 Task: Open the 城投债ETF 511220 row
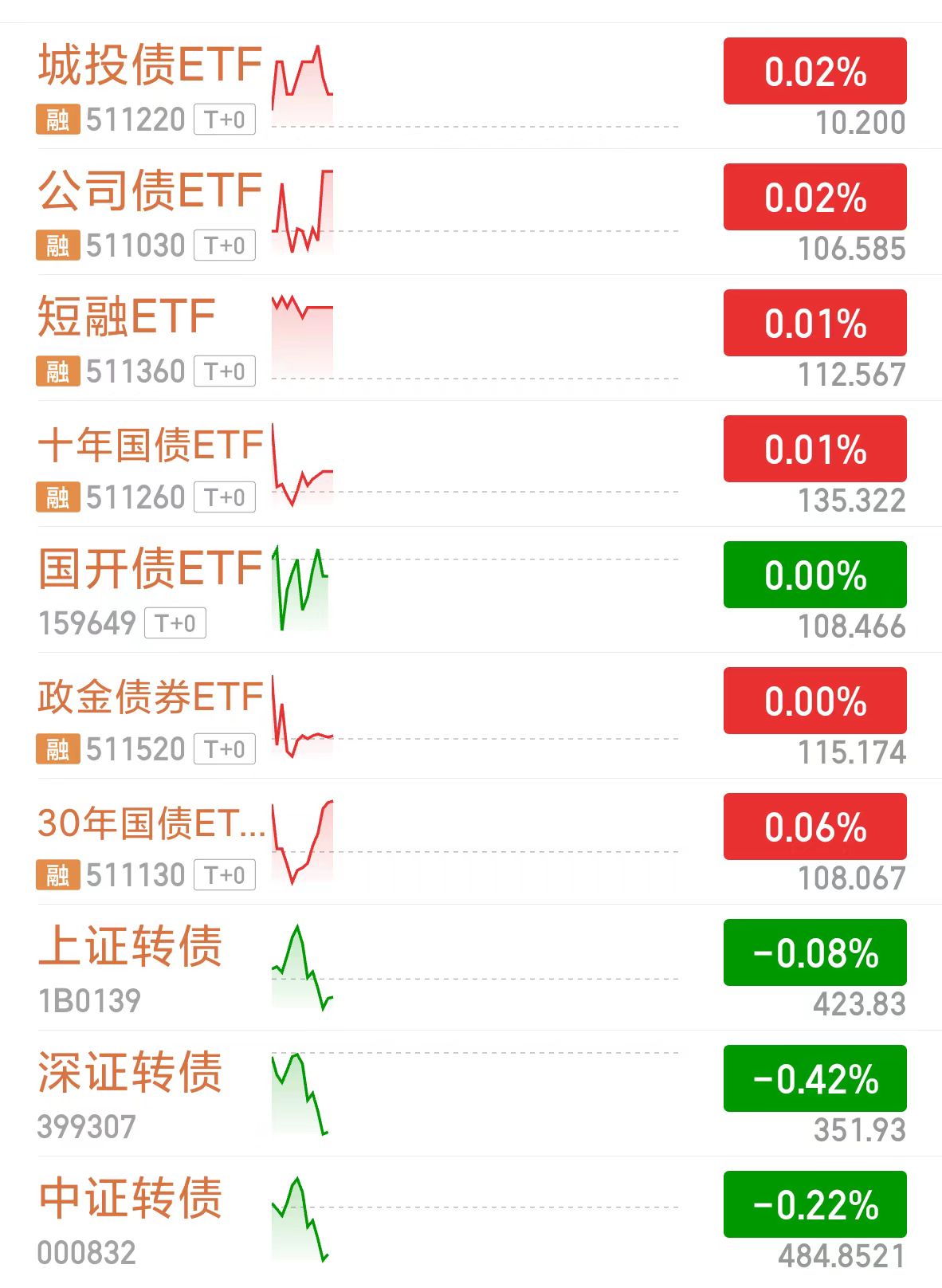[471, 86]
